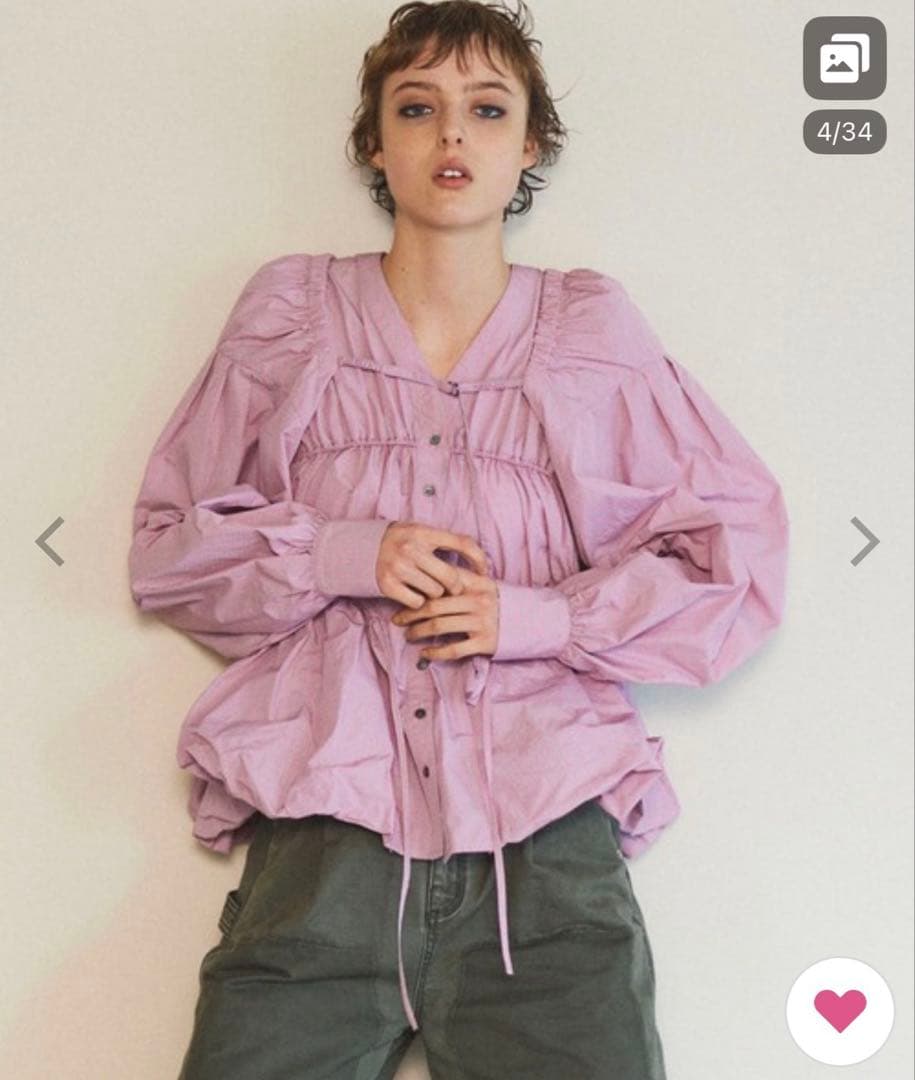The width and height of the screenshot is (915, 1080).
Task: Toggle the pink heart favorite button
Action: click(839, 1011)
